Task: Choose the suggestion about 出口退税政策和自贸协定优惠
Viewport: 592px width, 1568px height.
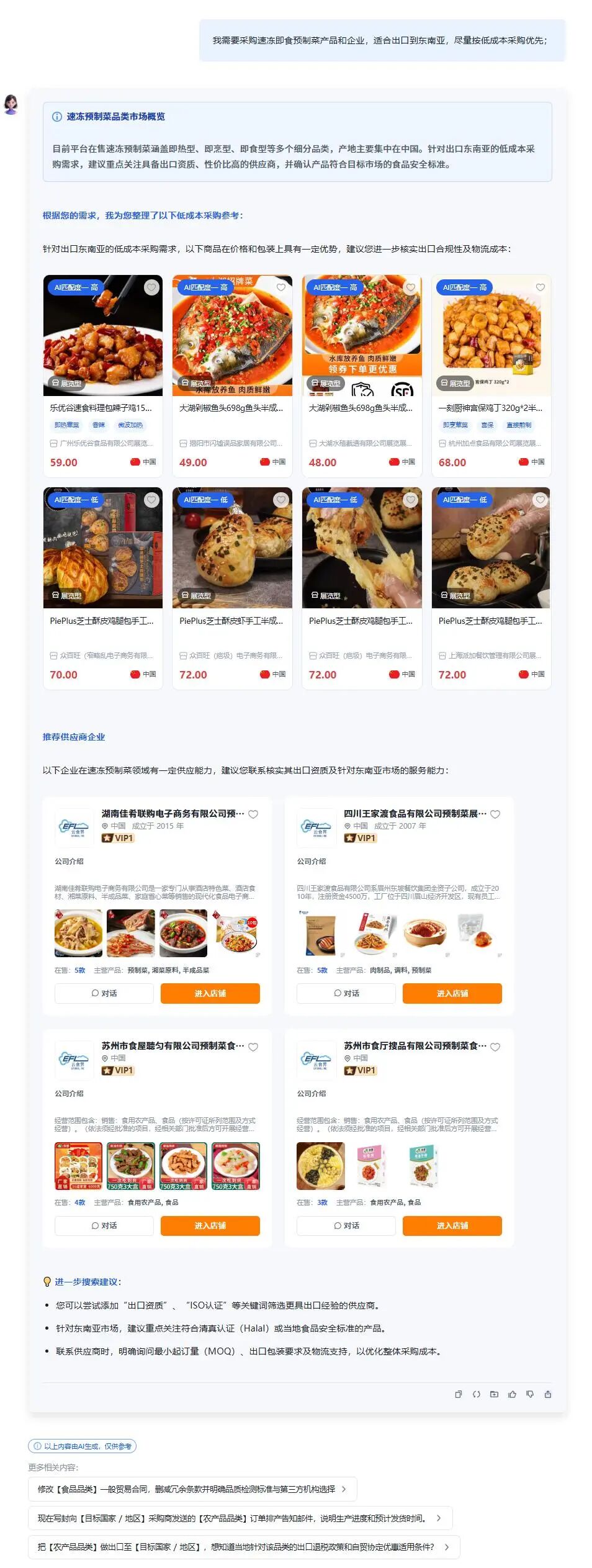Action: point(244,1547)
